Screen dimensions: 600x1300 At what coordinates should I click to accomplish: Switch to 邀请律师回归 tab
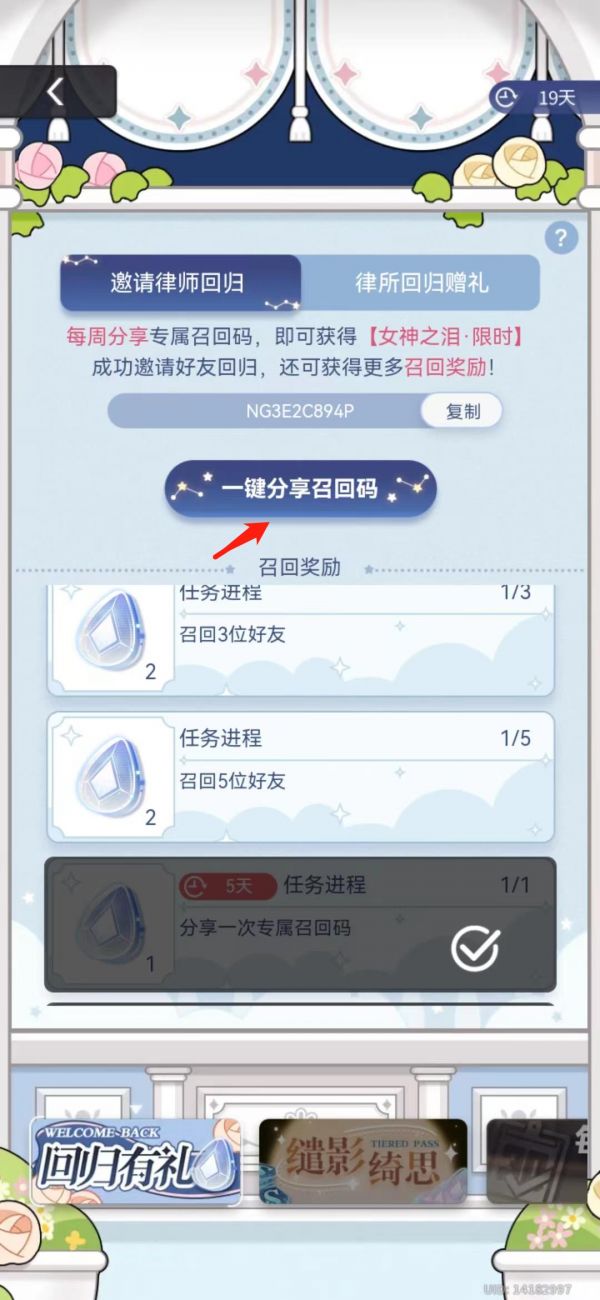180,282
